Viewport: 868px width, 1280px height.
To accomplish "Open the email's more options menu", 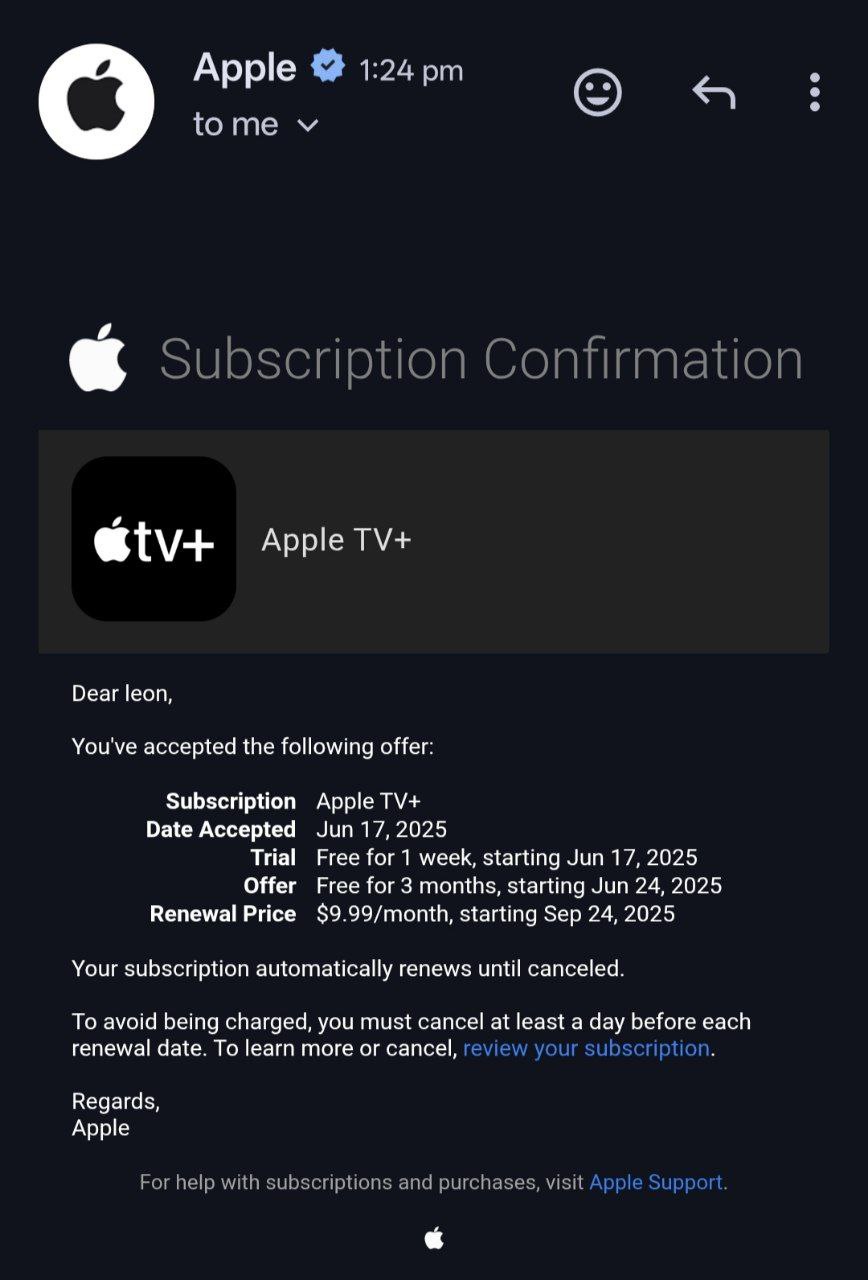I will coord(814,93).
